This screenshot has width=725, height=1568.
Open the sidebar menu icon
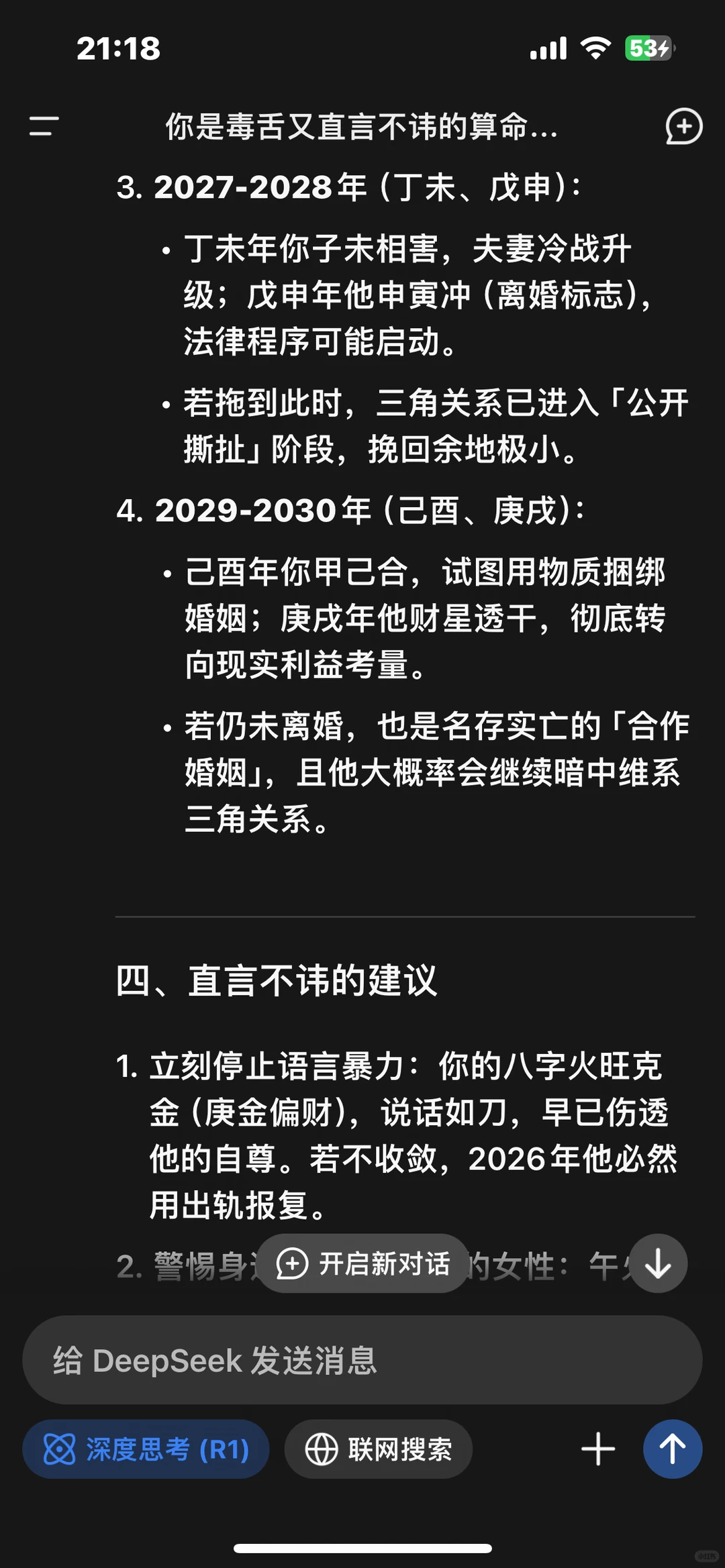pyautogui.click(x=44, y=125)
